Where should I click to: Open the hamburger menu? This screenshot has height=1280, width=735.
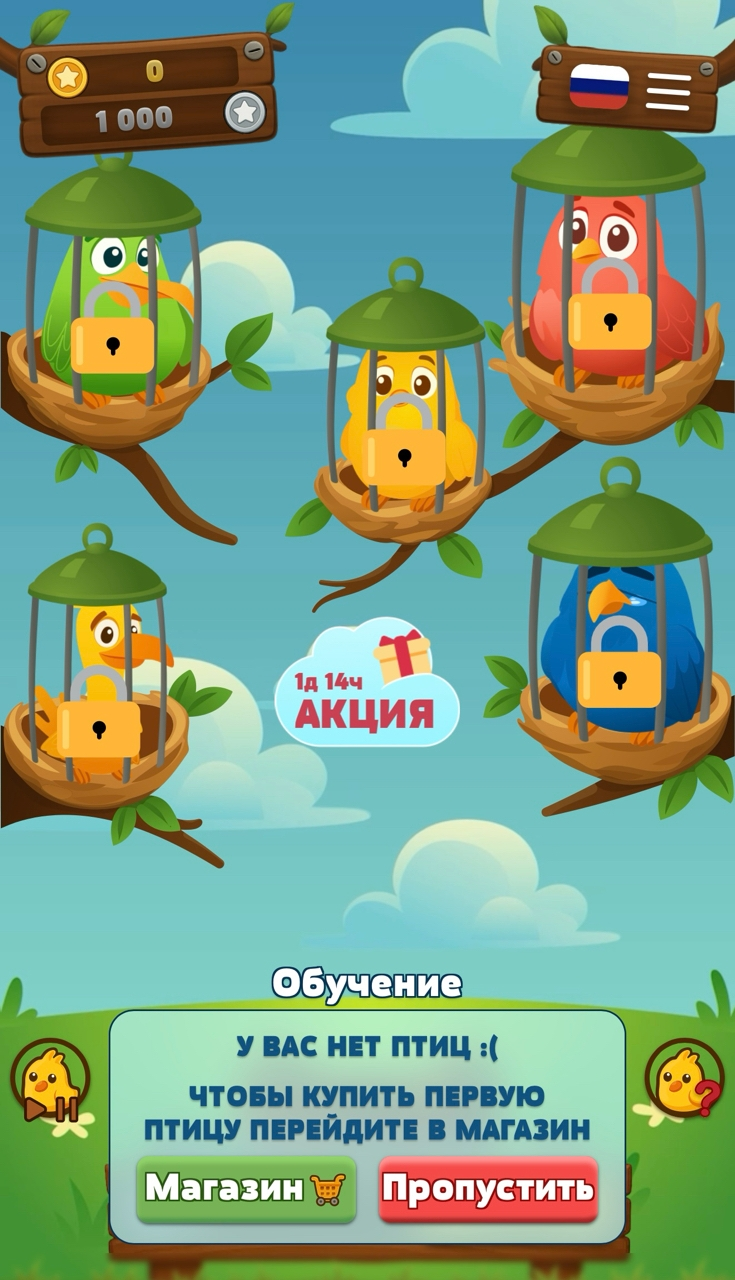pyautogui.click(x=668, y=91)
